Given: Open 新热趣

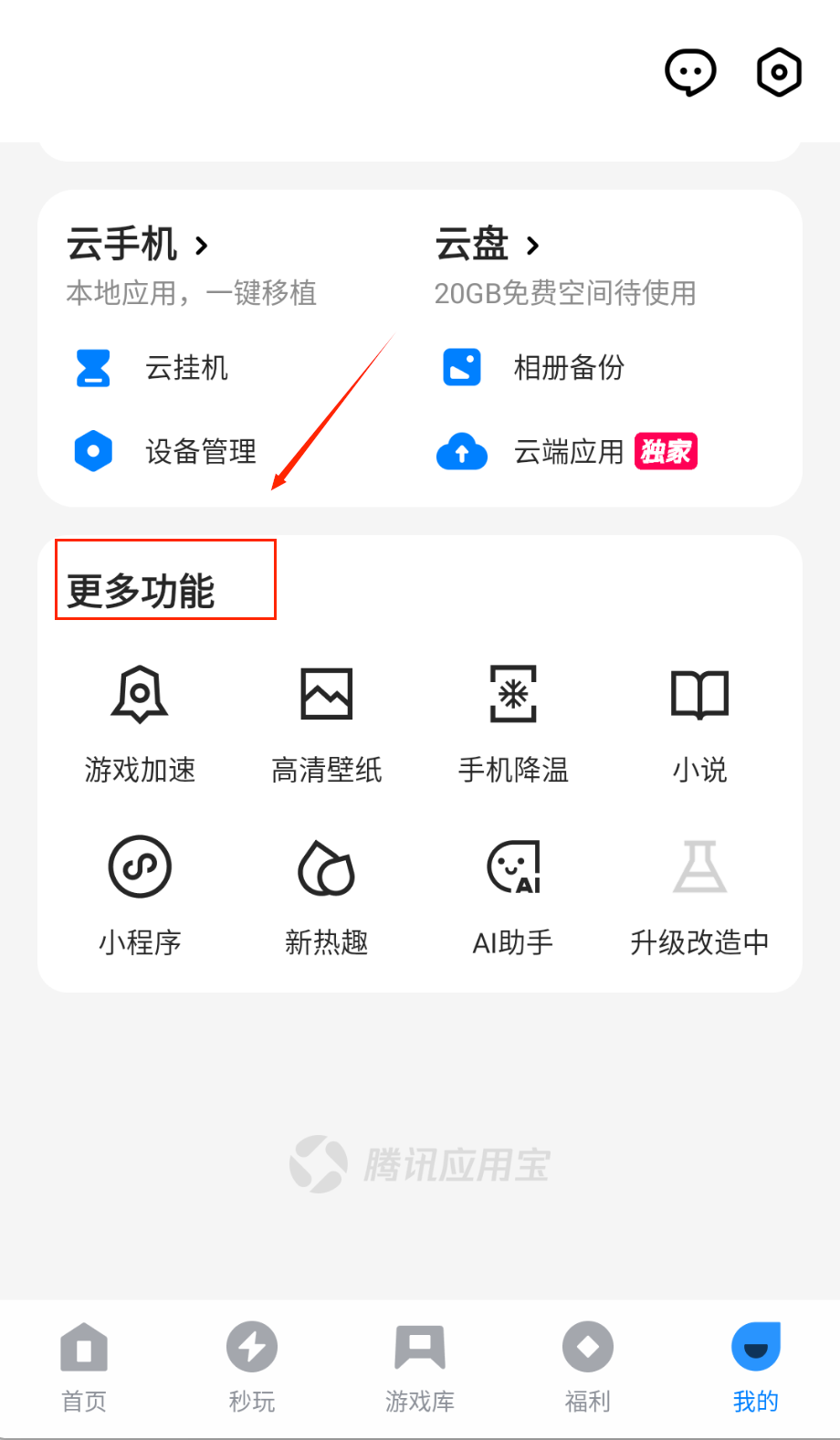Looking at the screenshot, I should pos(326,895).
